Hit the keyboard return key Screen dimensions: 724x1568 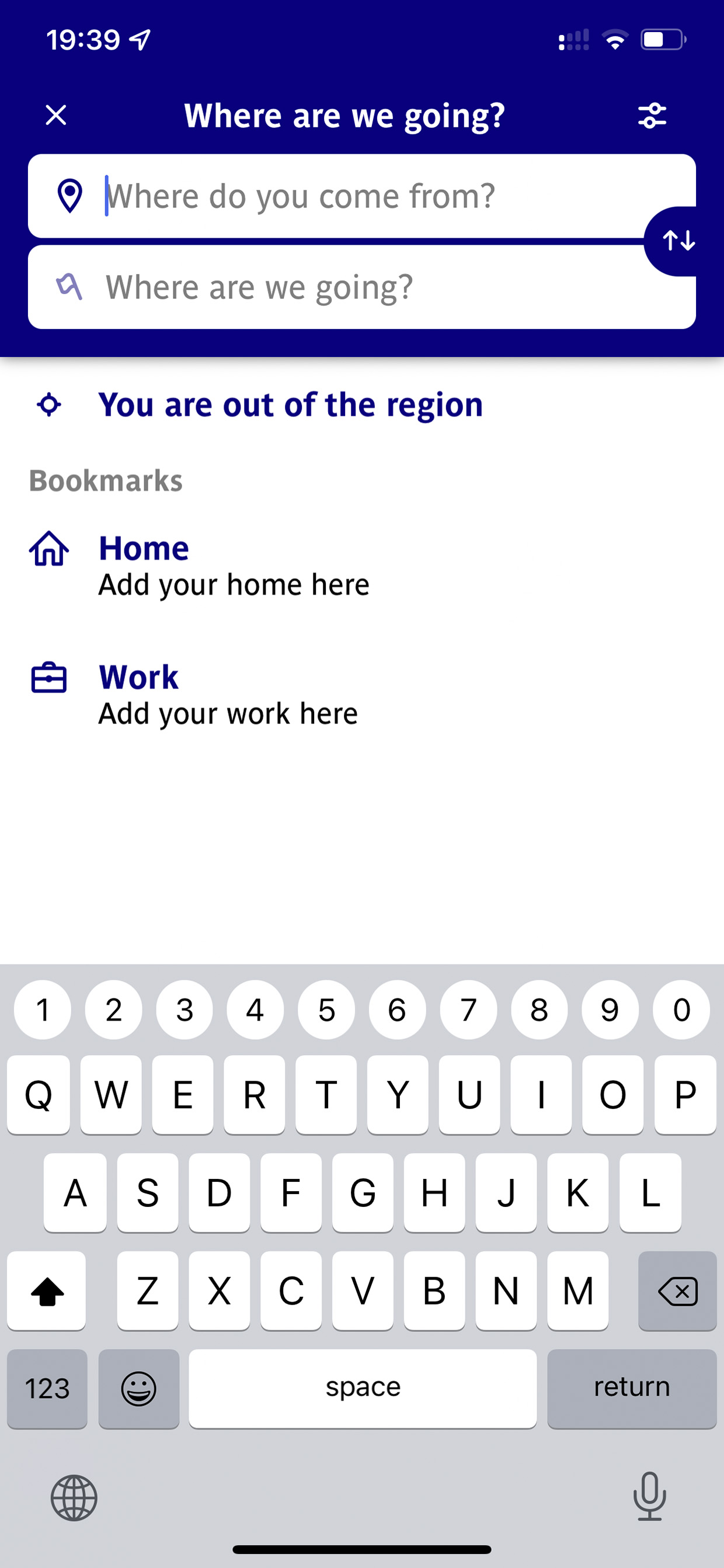click(x=631, y=1388)
